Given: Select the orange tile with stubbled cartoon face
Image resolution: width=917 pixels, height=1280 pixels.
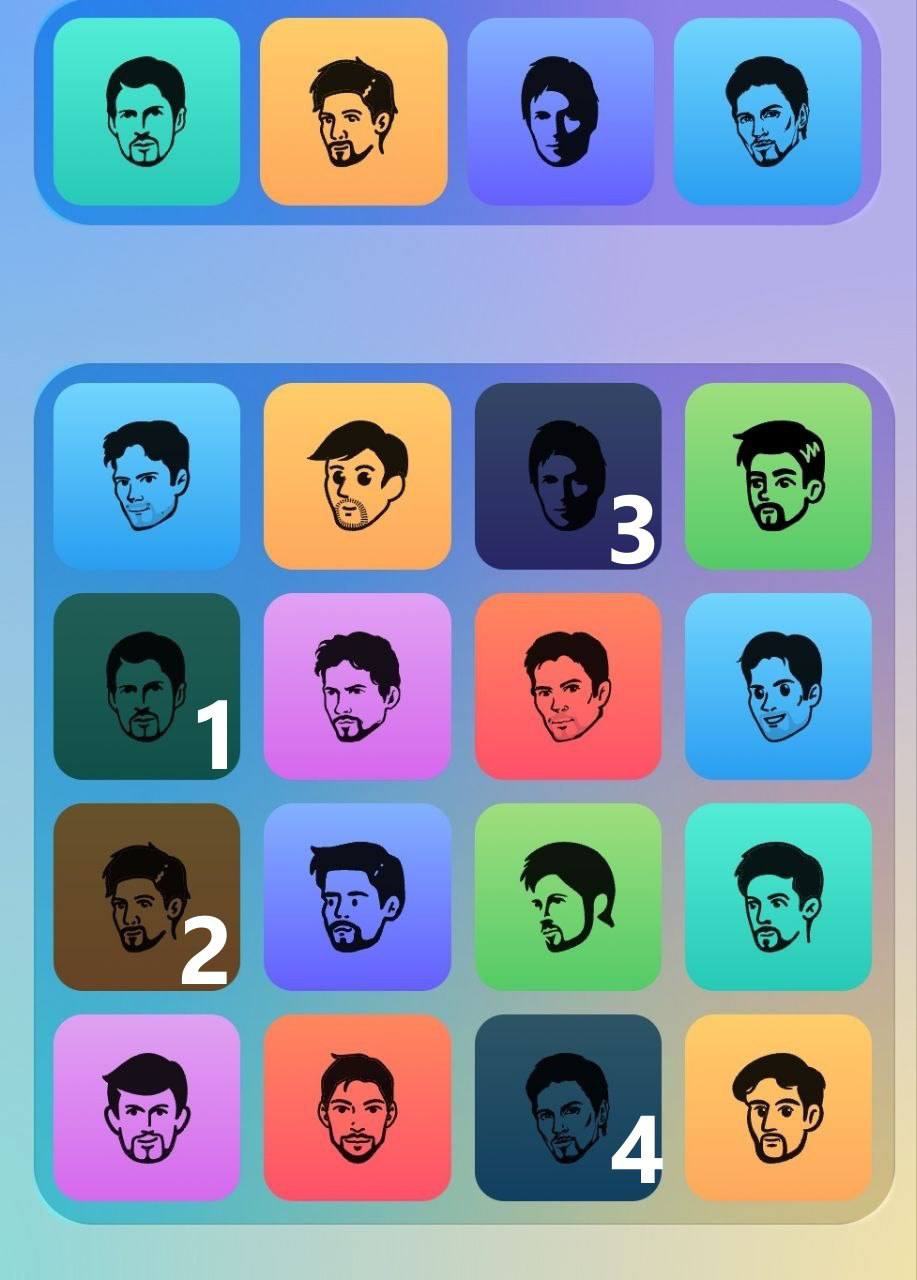Looking at the screenshot, I should (357, 476).
